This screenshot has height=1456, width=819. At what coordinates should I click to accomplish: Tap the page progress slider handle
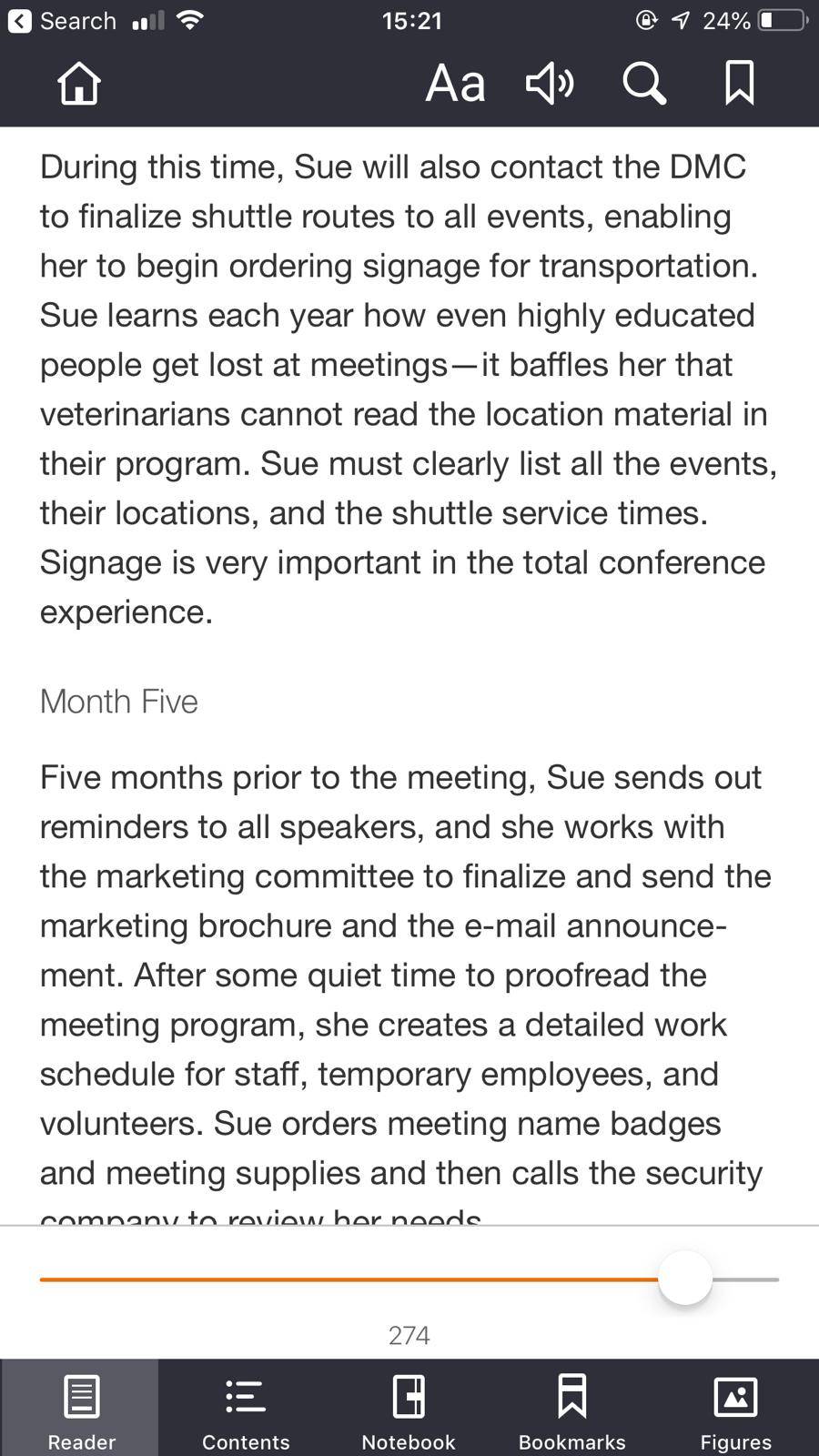click(684, 1278)
